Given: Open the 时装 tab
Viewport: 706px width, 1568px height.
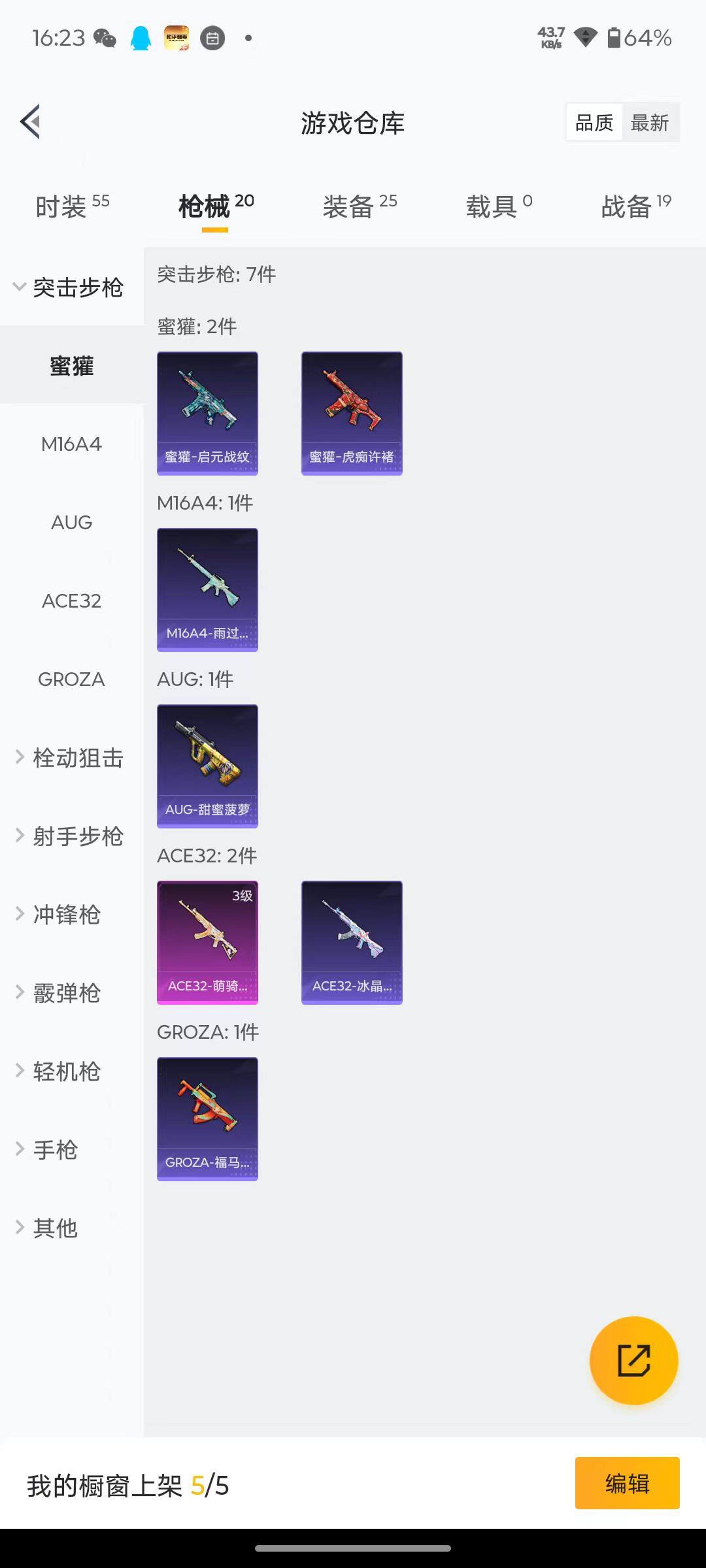Looking at the screenshot, I should (x=62, y=206).
